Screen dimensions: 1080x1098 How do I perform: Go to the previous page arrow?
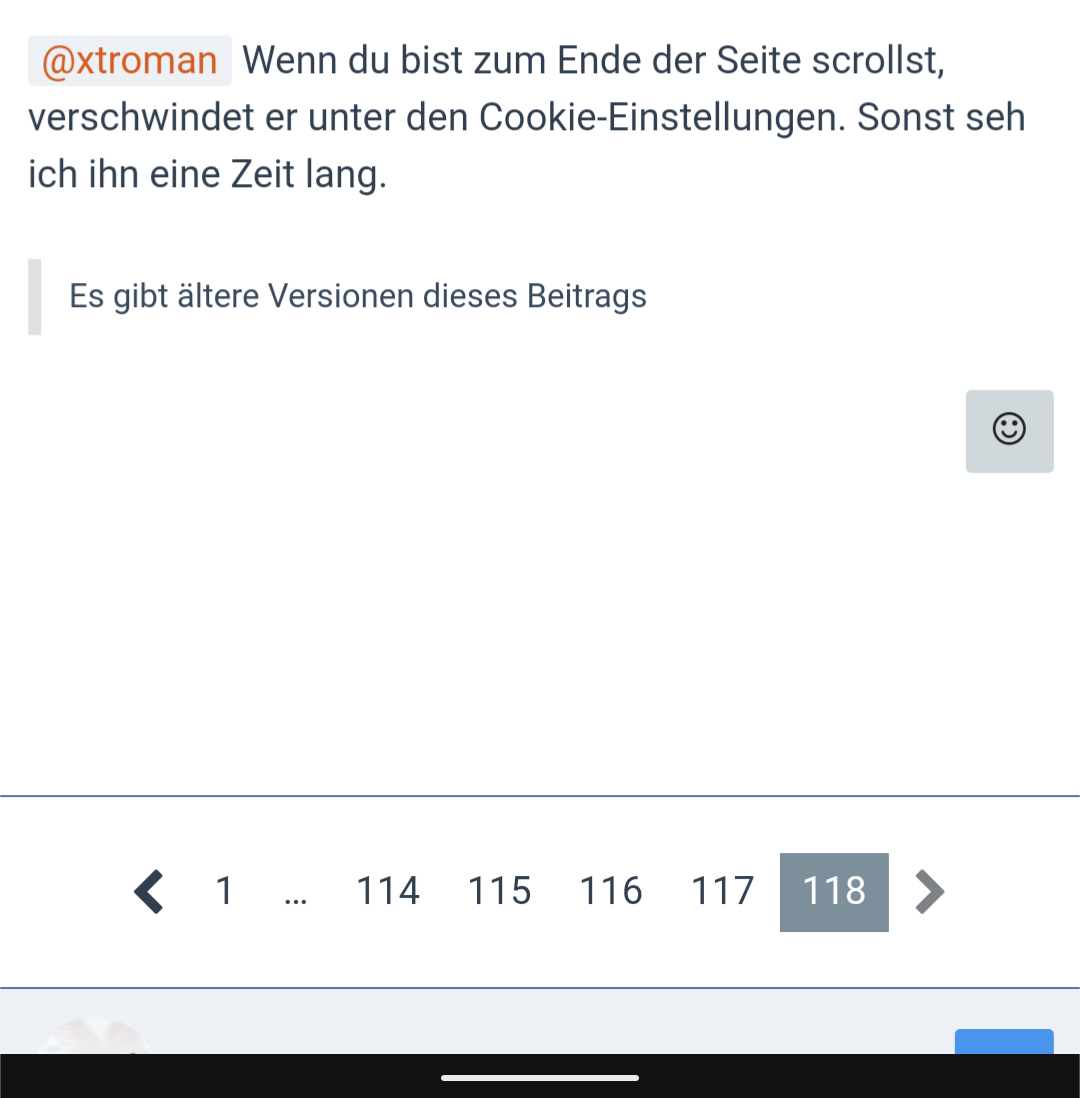click(149, 891)
